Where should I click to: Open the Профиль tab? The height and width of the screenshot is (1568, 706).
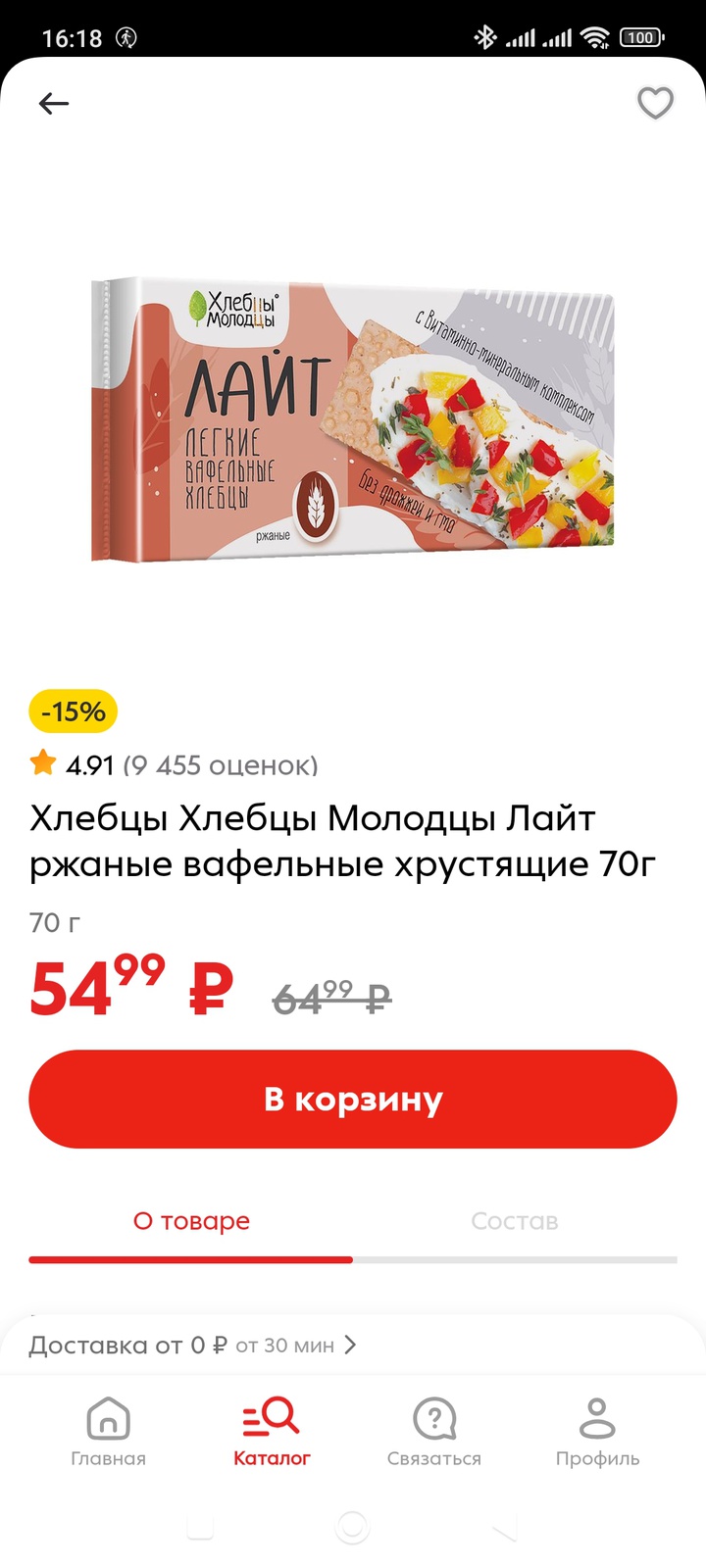597,1432
